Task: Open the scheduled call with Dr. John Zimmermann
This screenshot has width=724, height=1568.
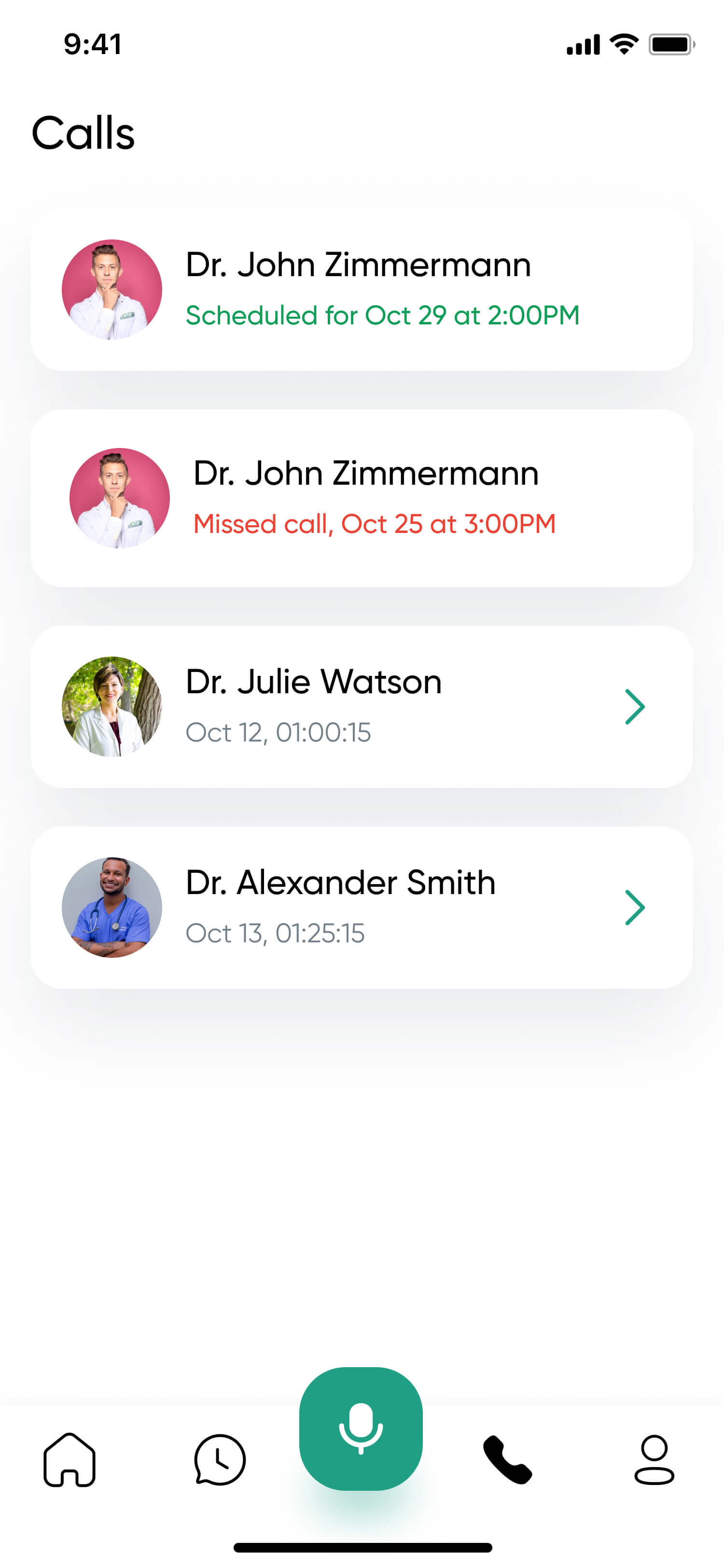Action: coord(362,290)
